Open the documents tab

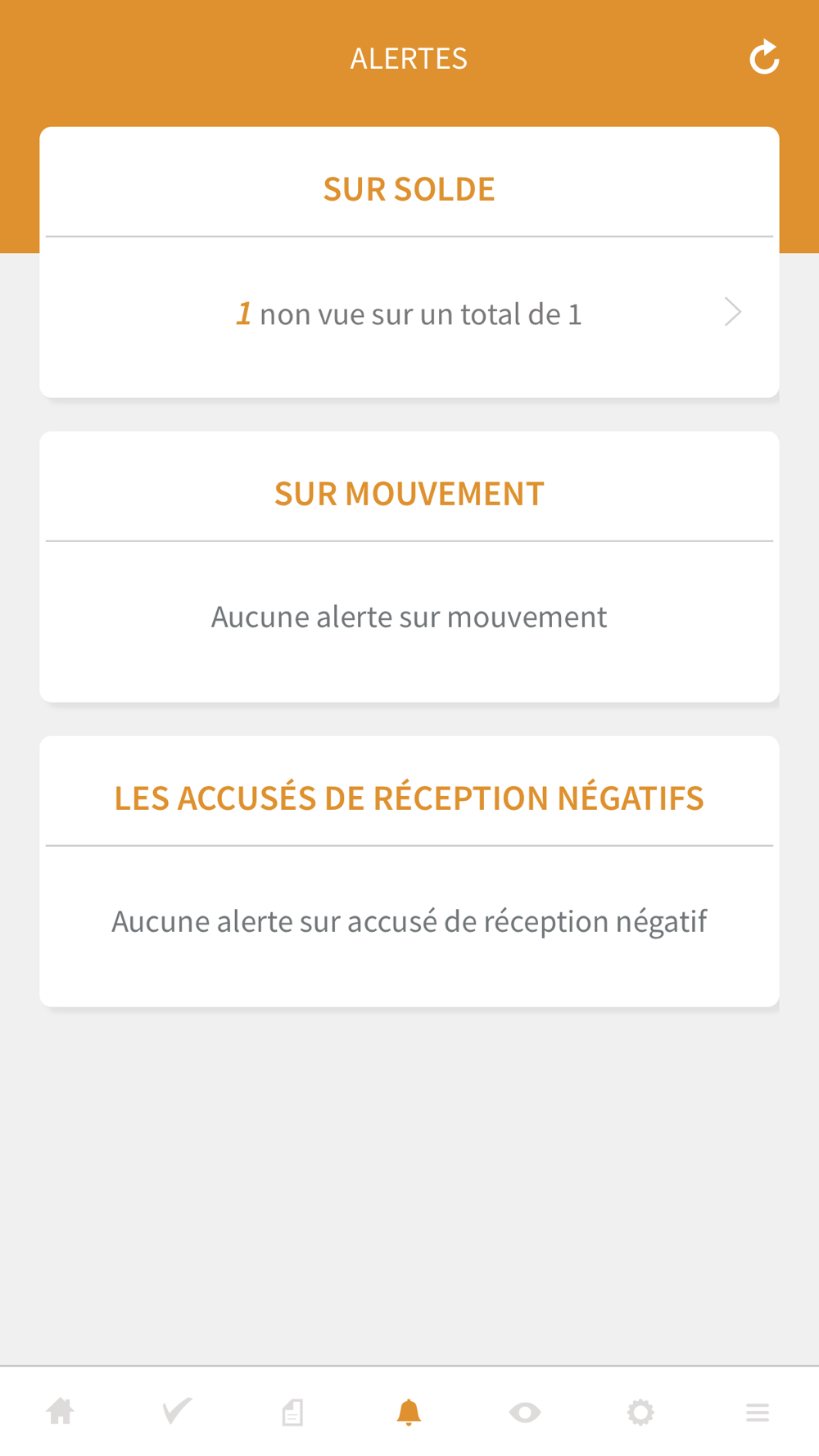pos(292,1412)
